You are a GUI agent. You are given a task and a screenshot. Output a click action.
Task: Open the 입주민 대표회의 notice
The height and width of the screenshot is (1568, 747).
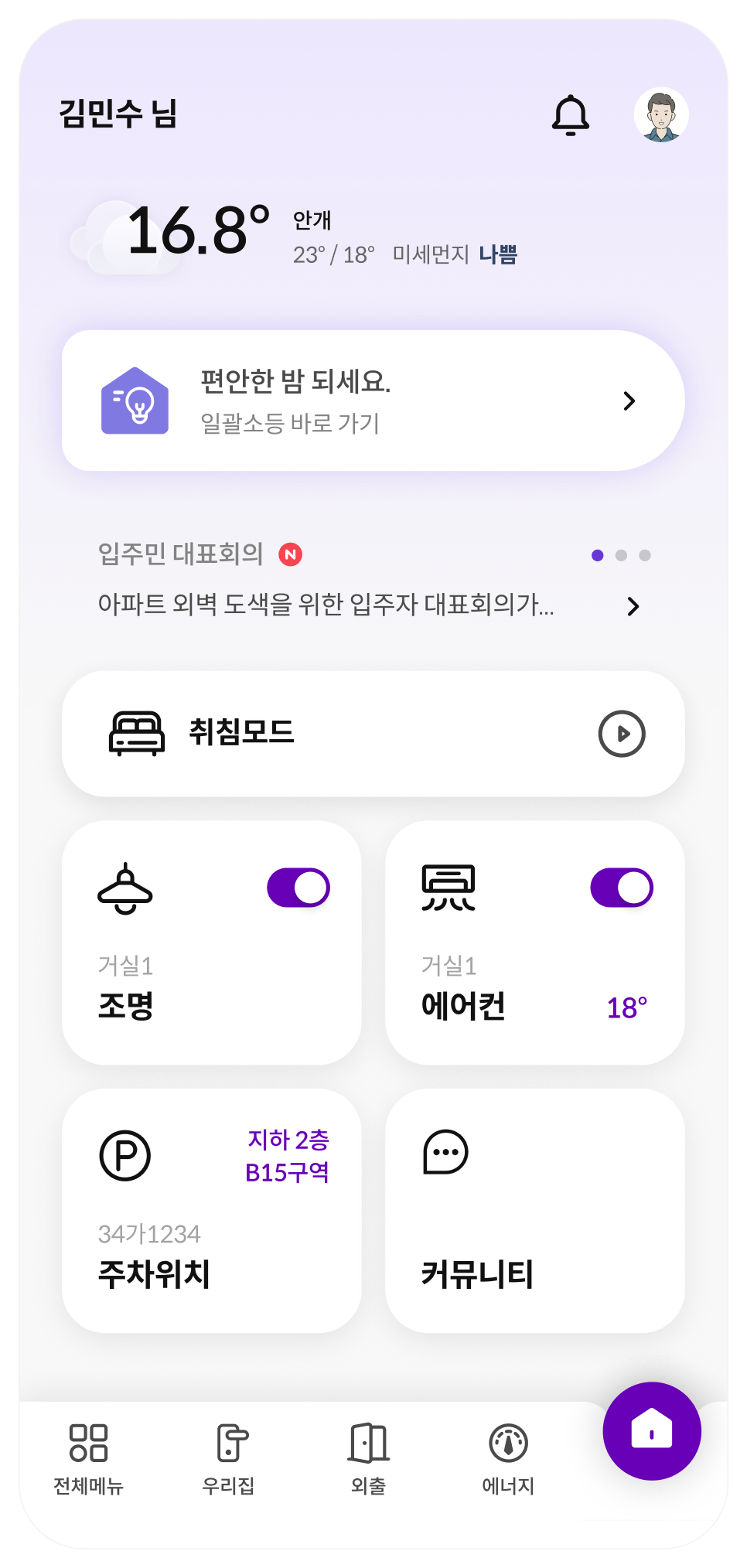click(x=363, y=605)
